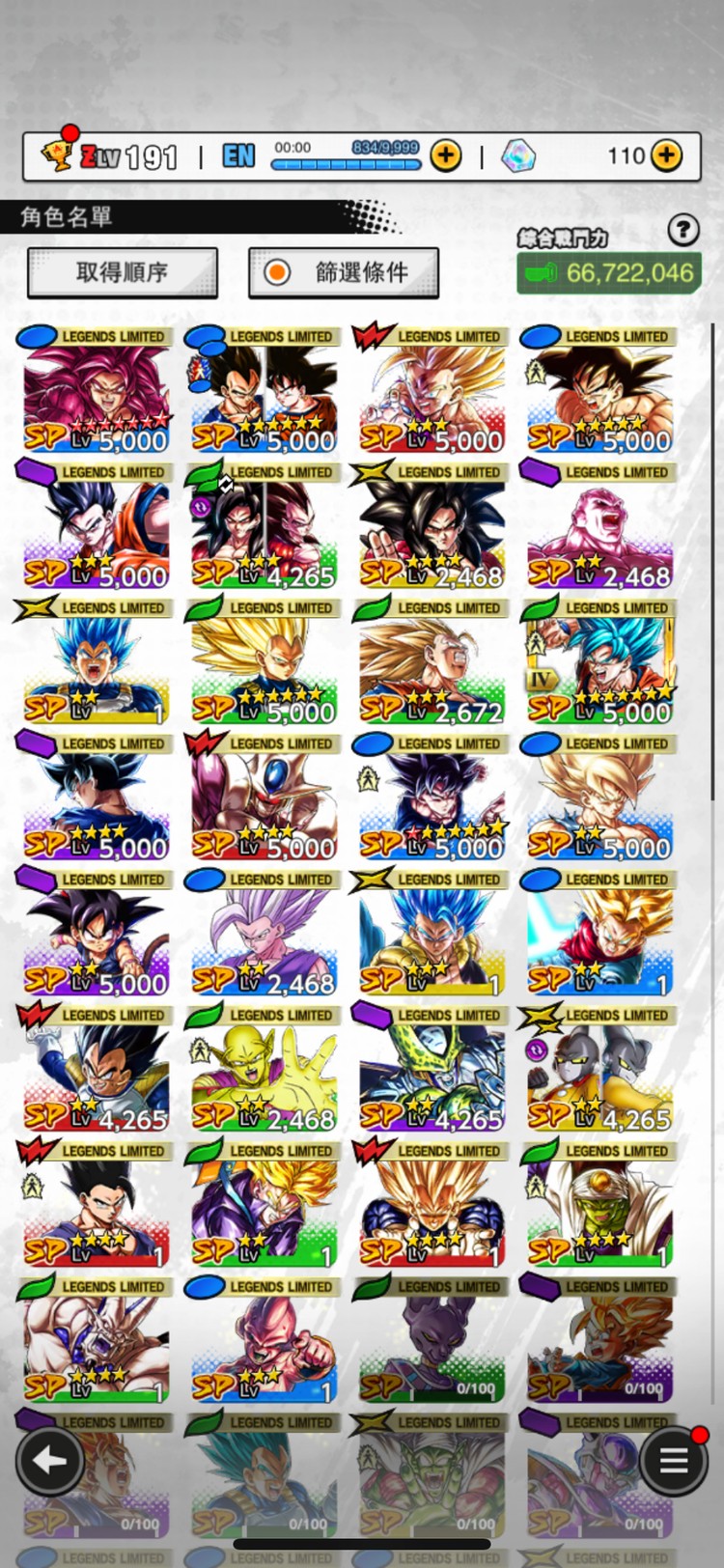724x1568 pixels.
Task: Go back with the left arrow button
Action: pos(49,1461)
